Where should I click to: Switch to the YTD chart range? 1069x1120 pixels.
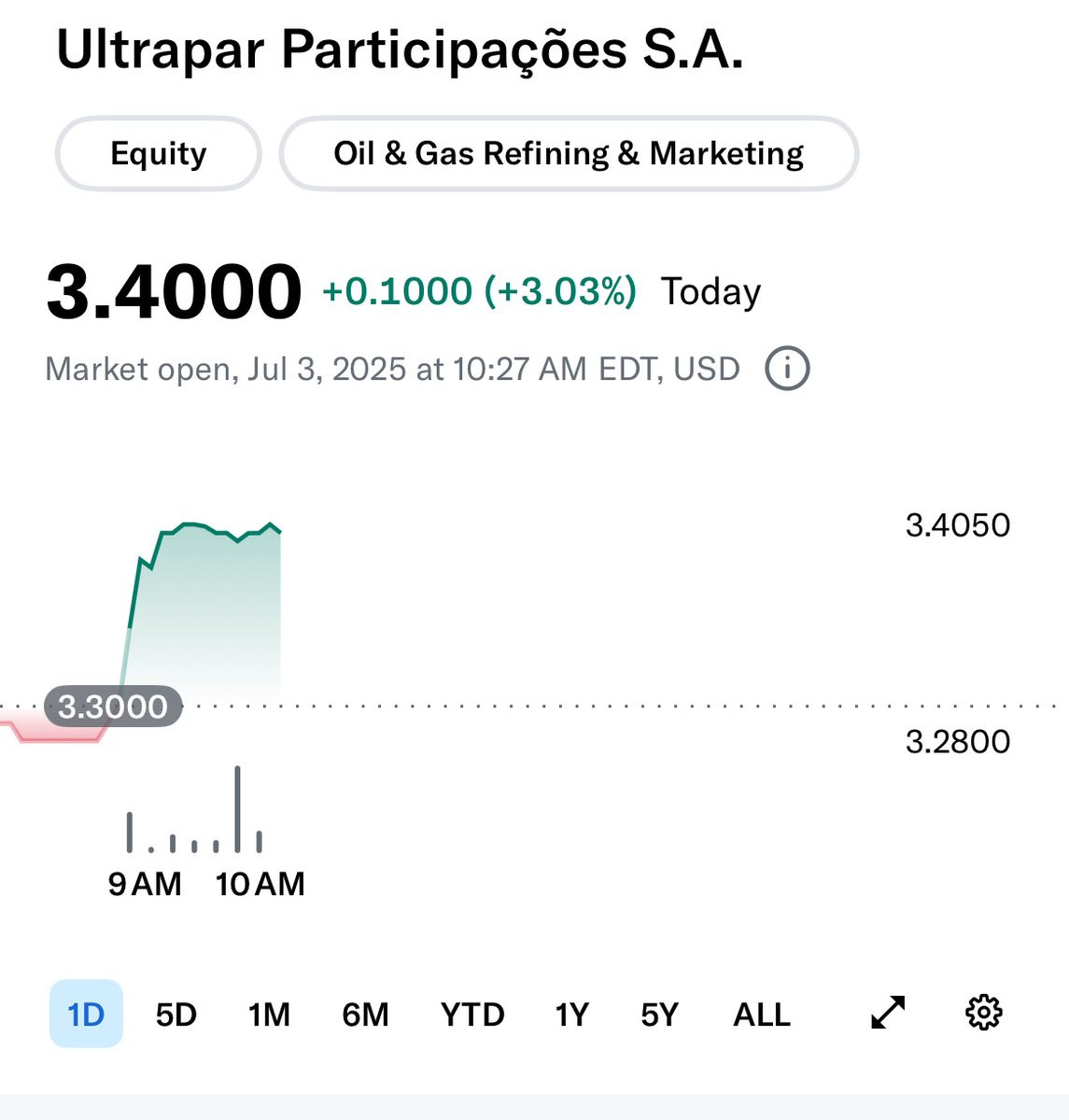[x=472, y=1014]
